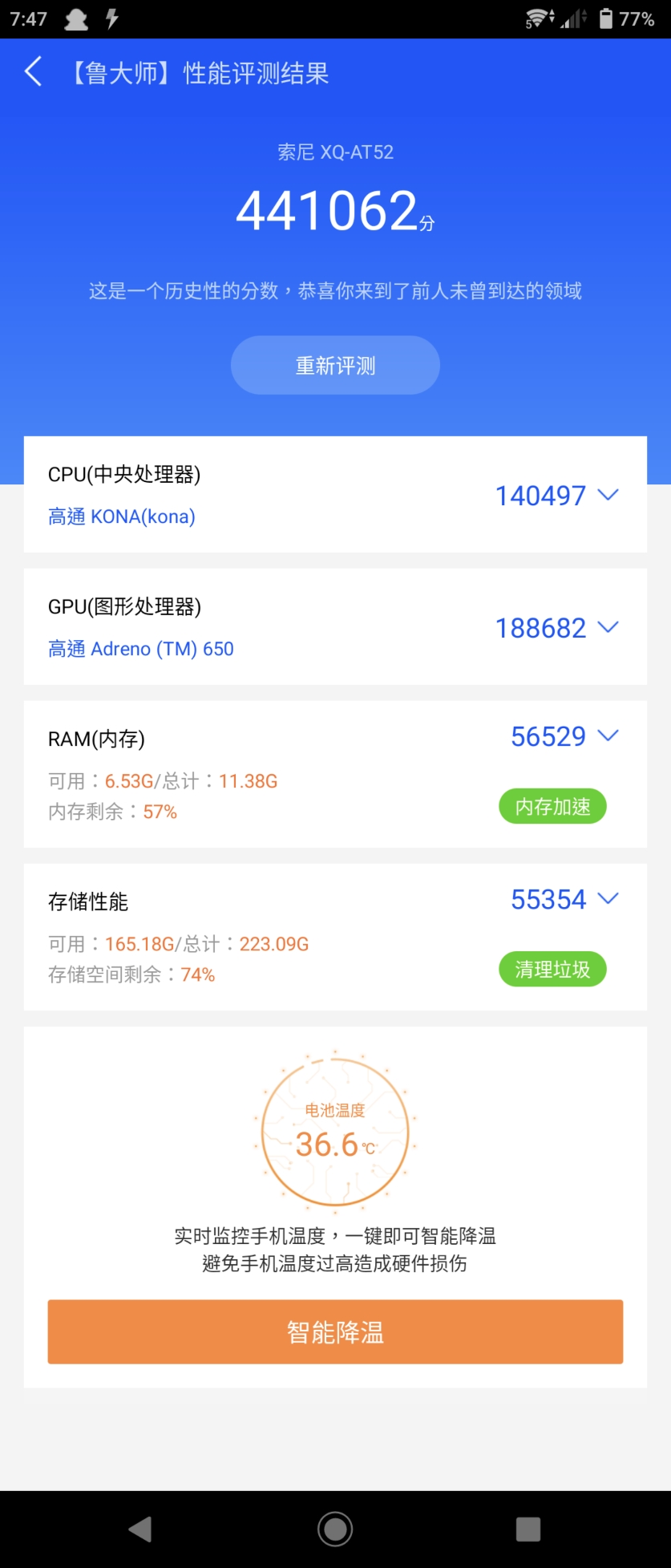Image resolution: width=671 pixels, height=1568 pixels.
Task: Go back from the benchmark results page
Action: (33, 72)
